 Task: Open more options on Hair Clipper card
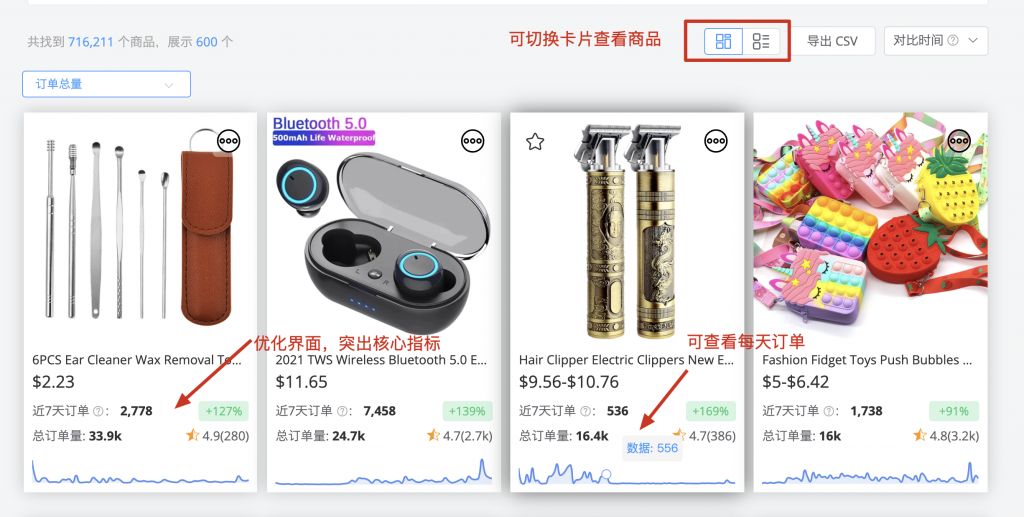click(x=716, y=141)
